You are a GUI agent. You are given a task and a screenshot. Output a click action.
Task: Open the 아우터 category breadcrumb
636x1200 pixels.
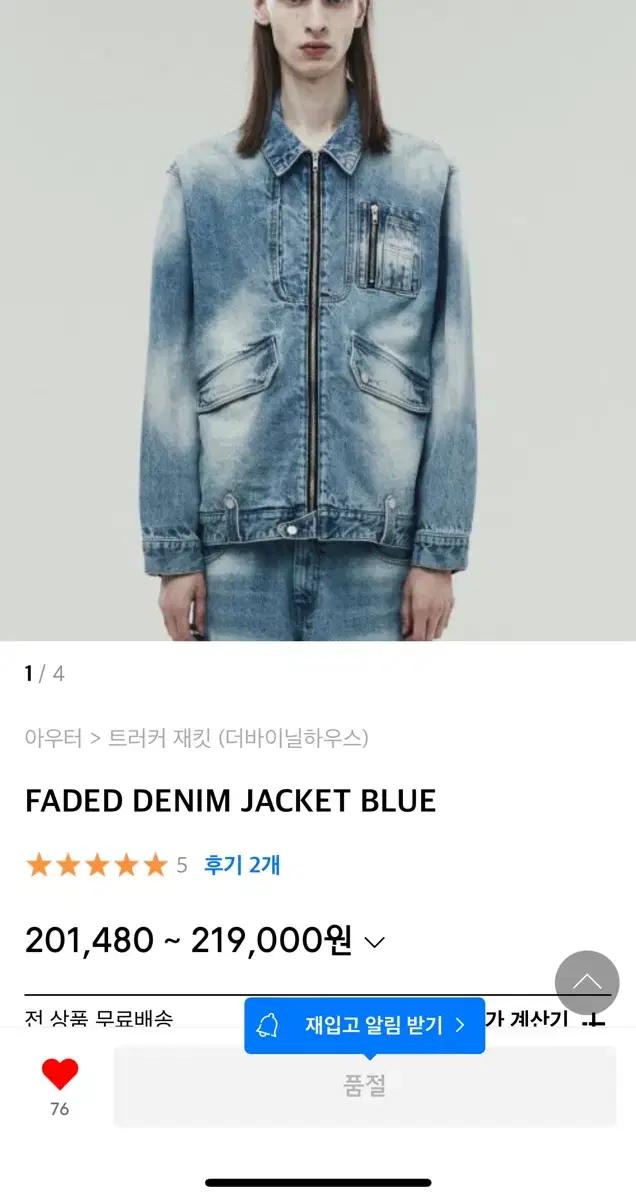[x=53, y=738]
